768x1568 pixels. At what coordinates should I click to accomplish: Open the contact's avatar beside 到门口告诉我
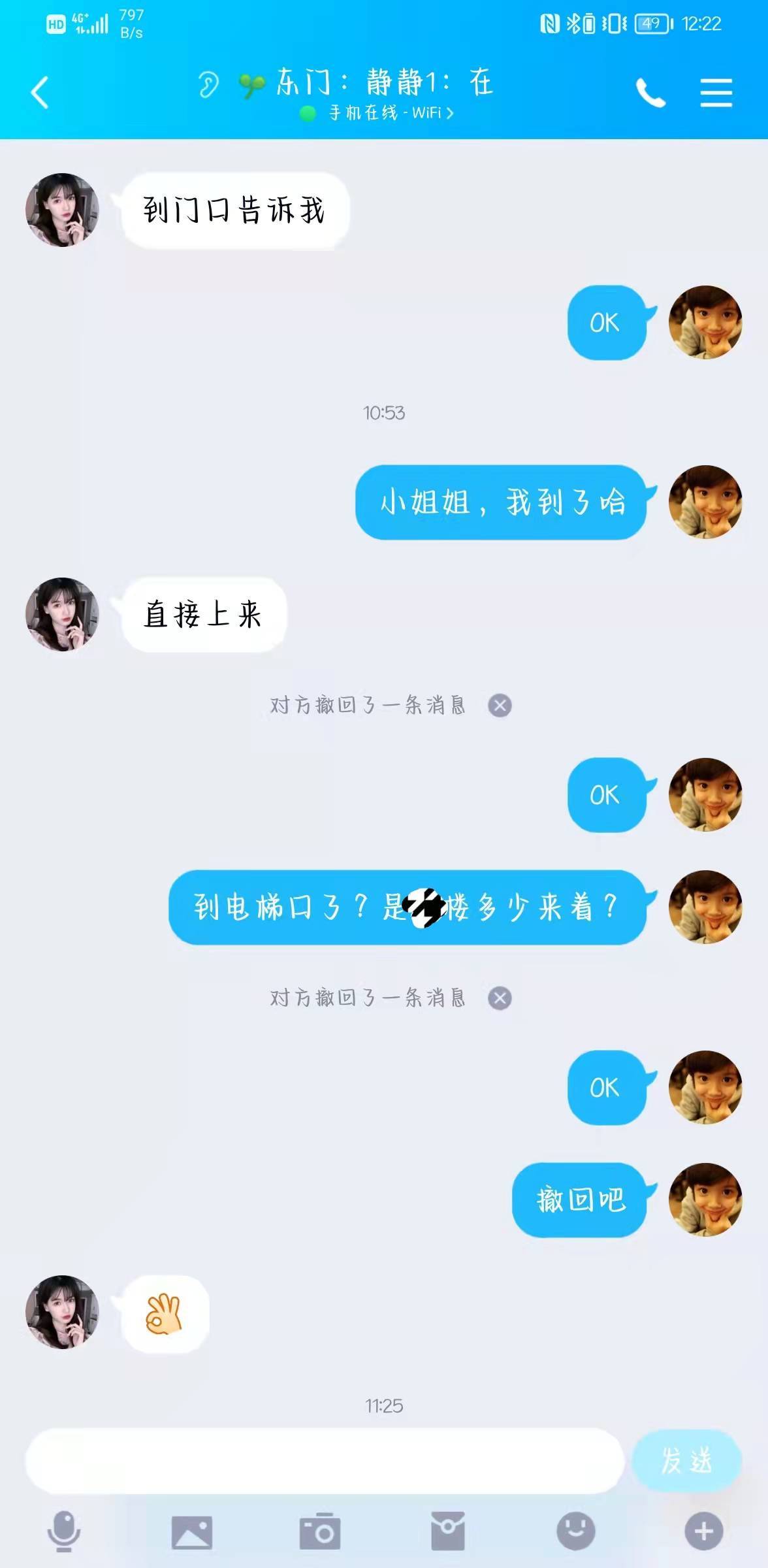63,210
